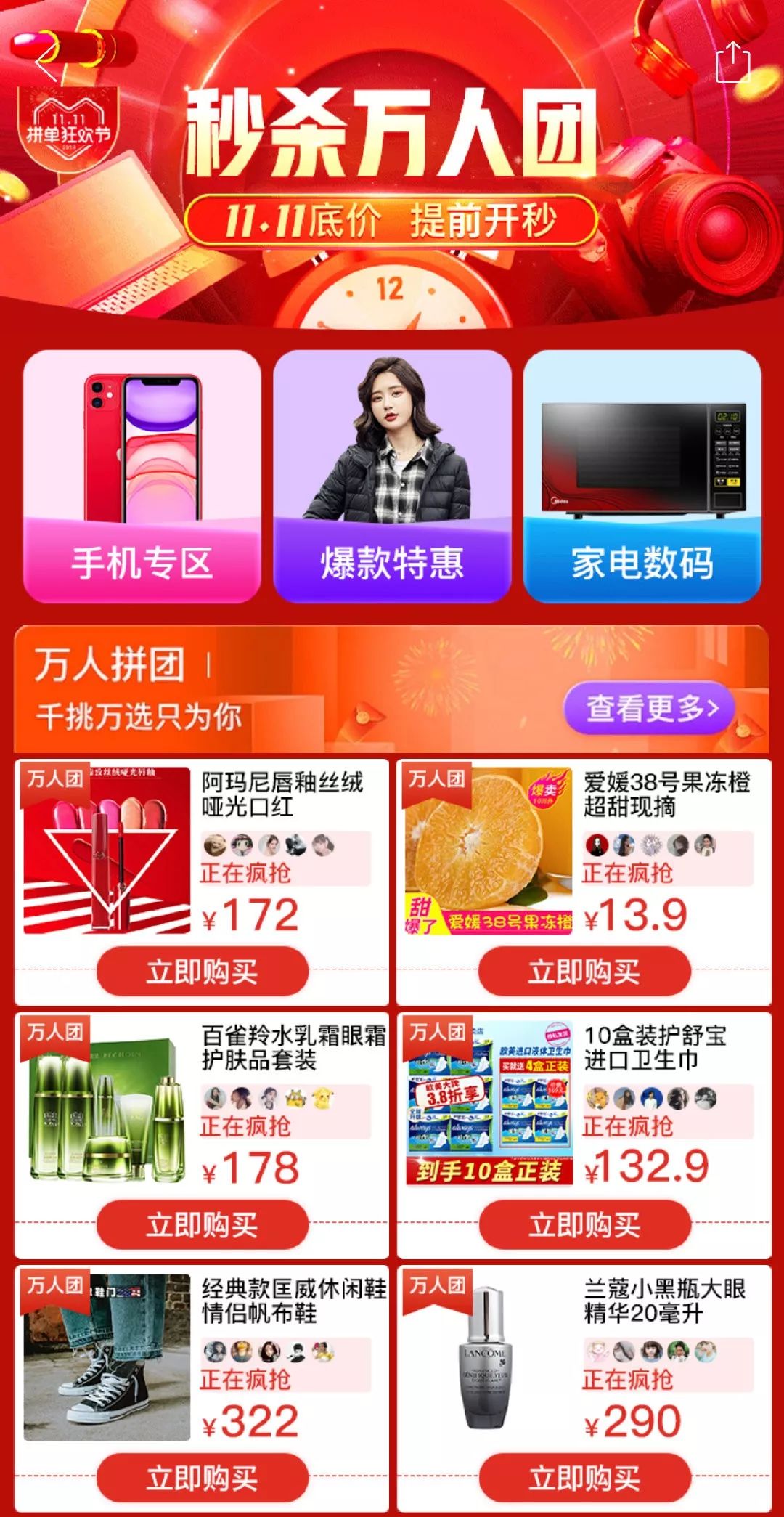
Task: Go back using the top-left arrow
Action: pyautogui.click(x=46, y=62)
